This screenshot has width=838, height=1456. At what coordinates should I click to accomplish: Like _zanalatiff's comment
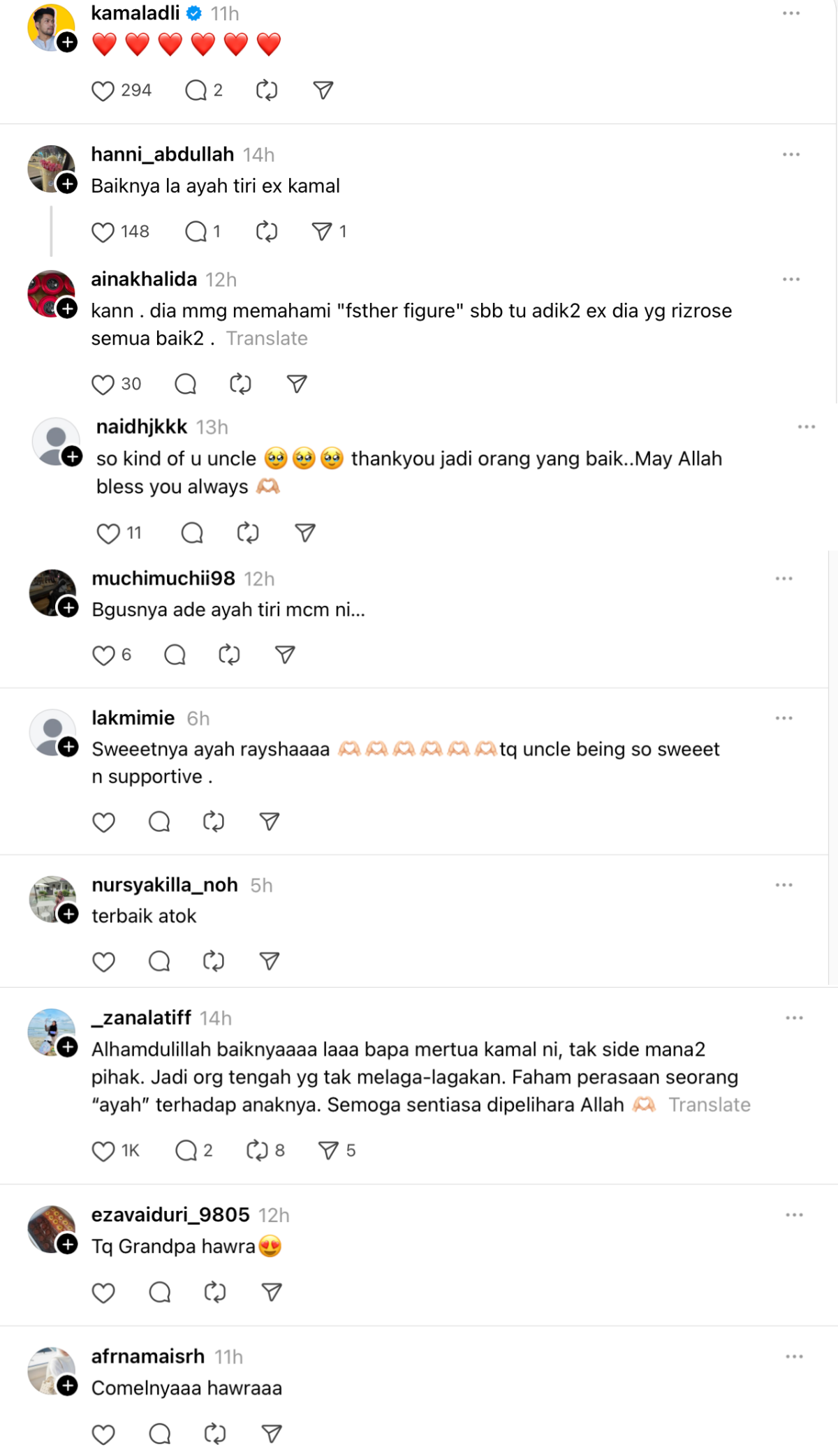click(103, 1151)
